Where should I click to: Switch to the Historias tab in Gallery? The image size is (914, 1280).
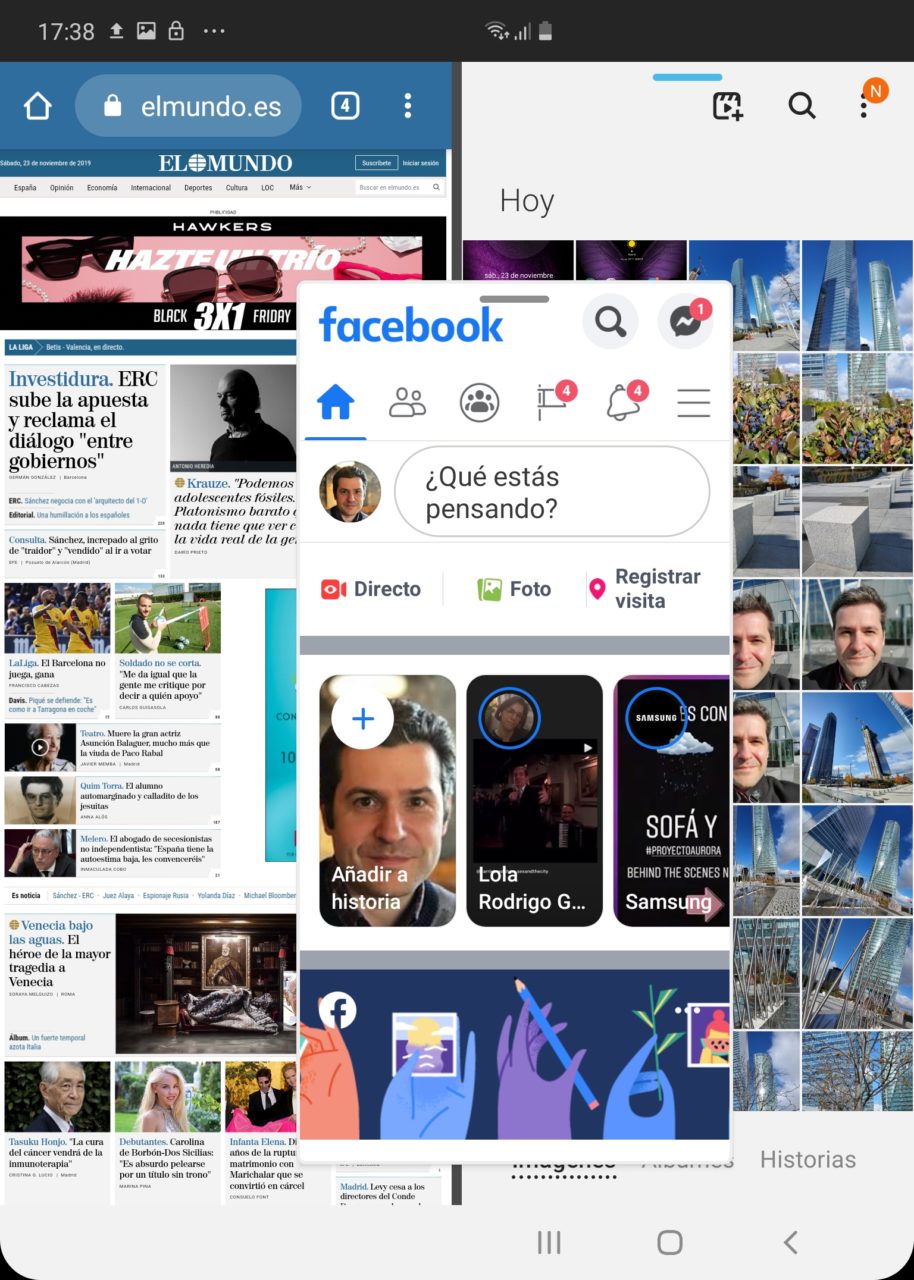[x=807, y=1160]
